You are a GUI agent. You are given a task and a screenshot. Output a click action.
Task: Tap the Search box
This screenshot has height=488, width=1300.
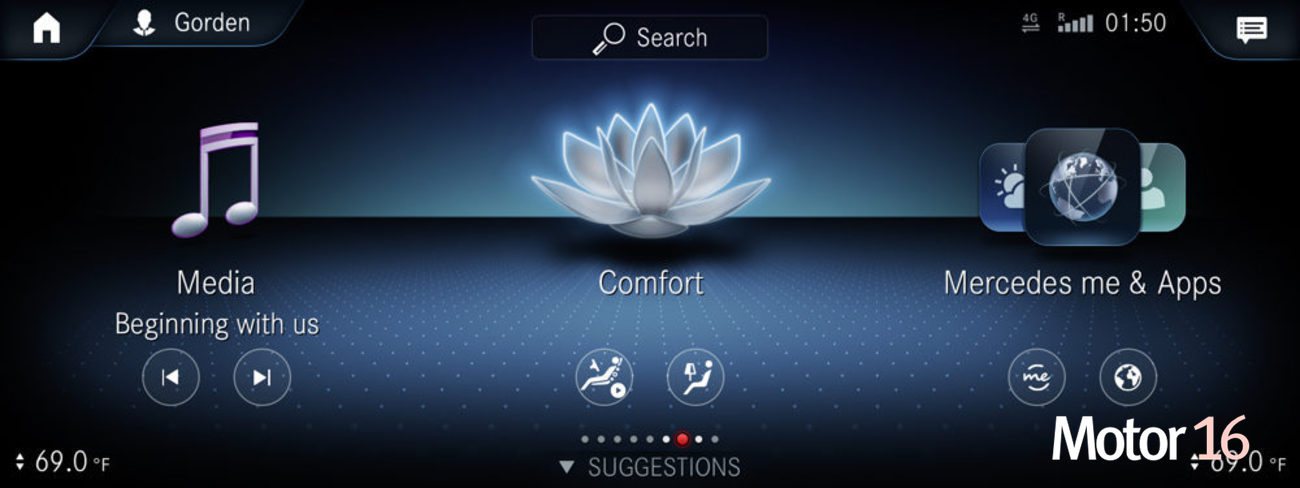[650, 38]
